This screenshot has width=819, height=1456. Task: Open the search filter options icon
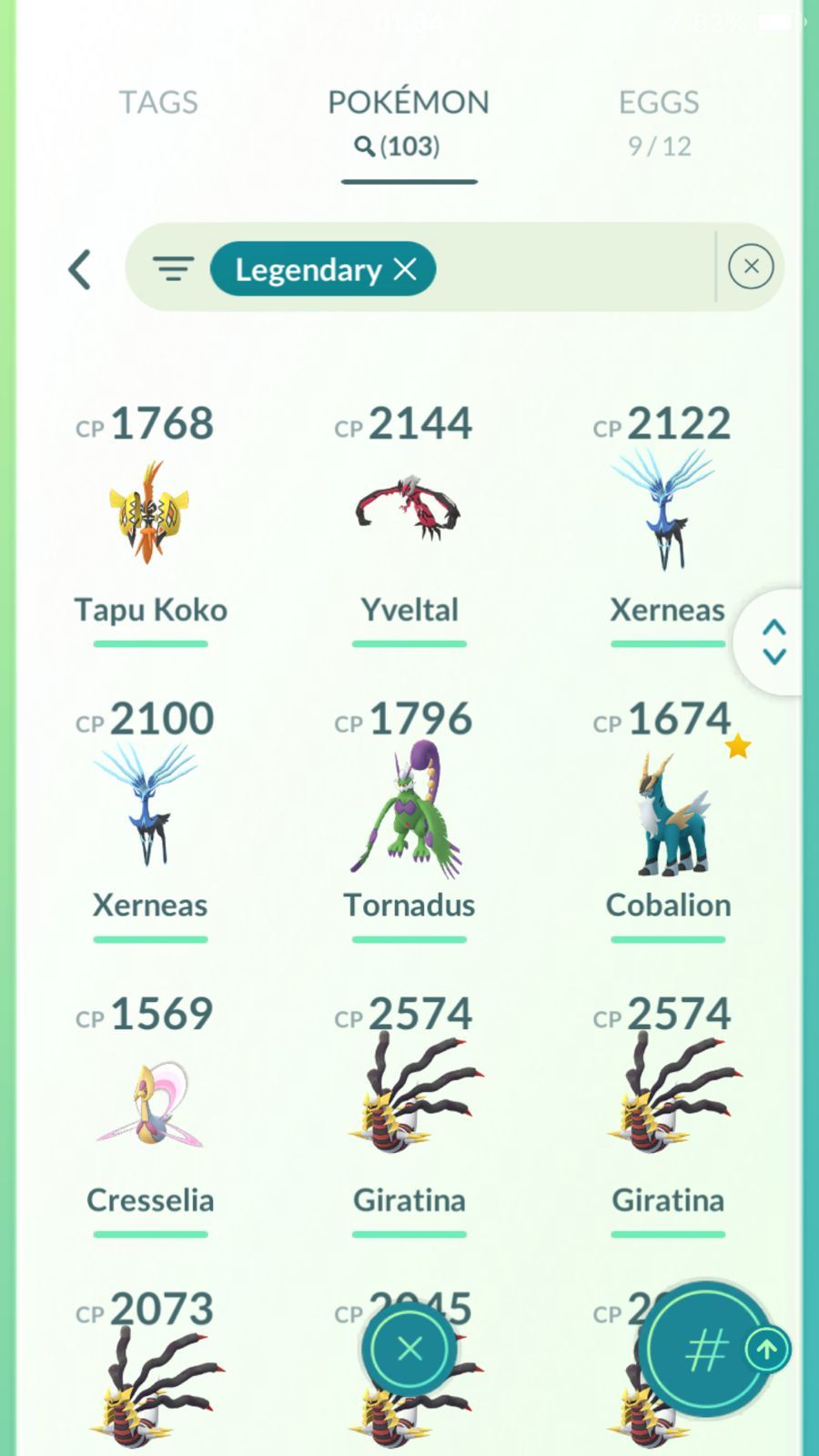[x=173, y=268]
